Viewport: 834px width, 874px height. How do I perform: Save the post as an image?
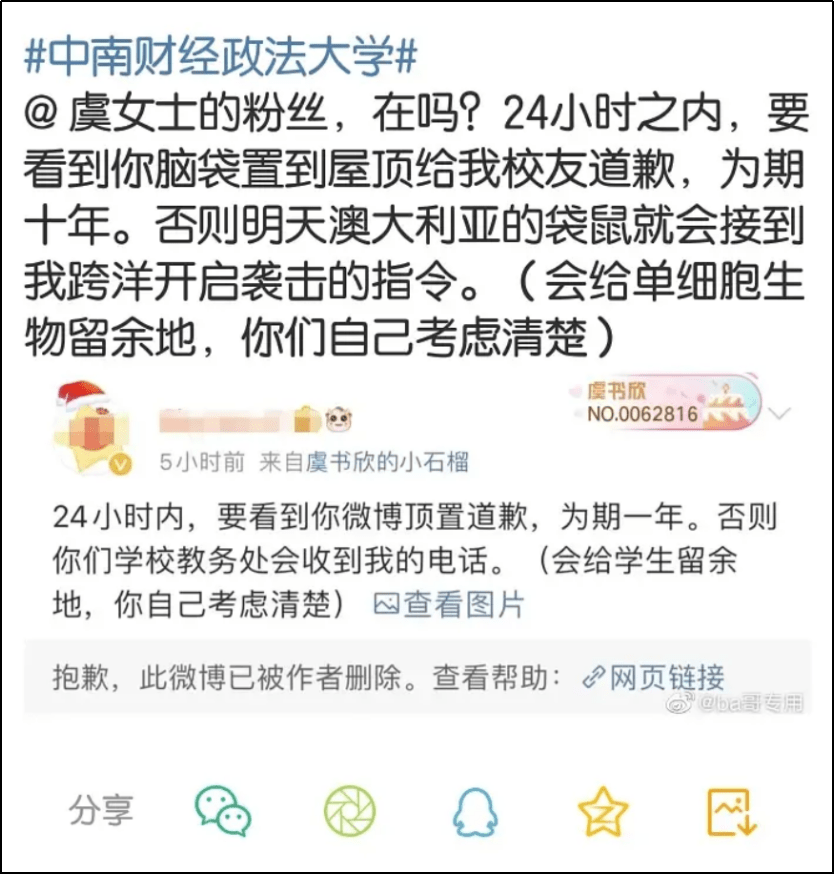pos(729,810)
